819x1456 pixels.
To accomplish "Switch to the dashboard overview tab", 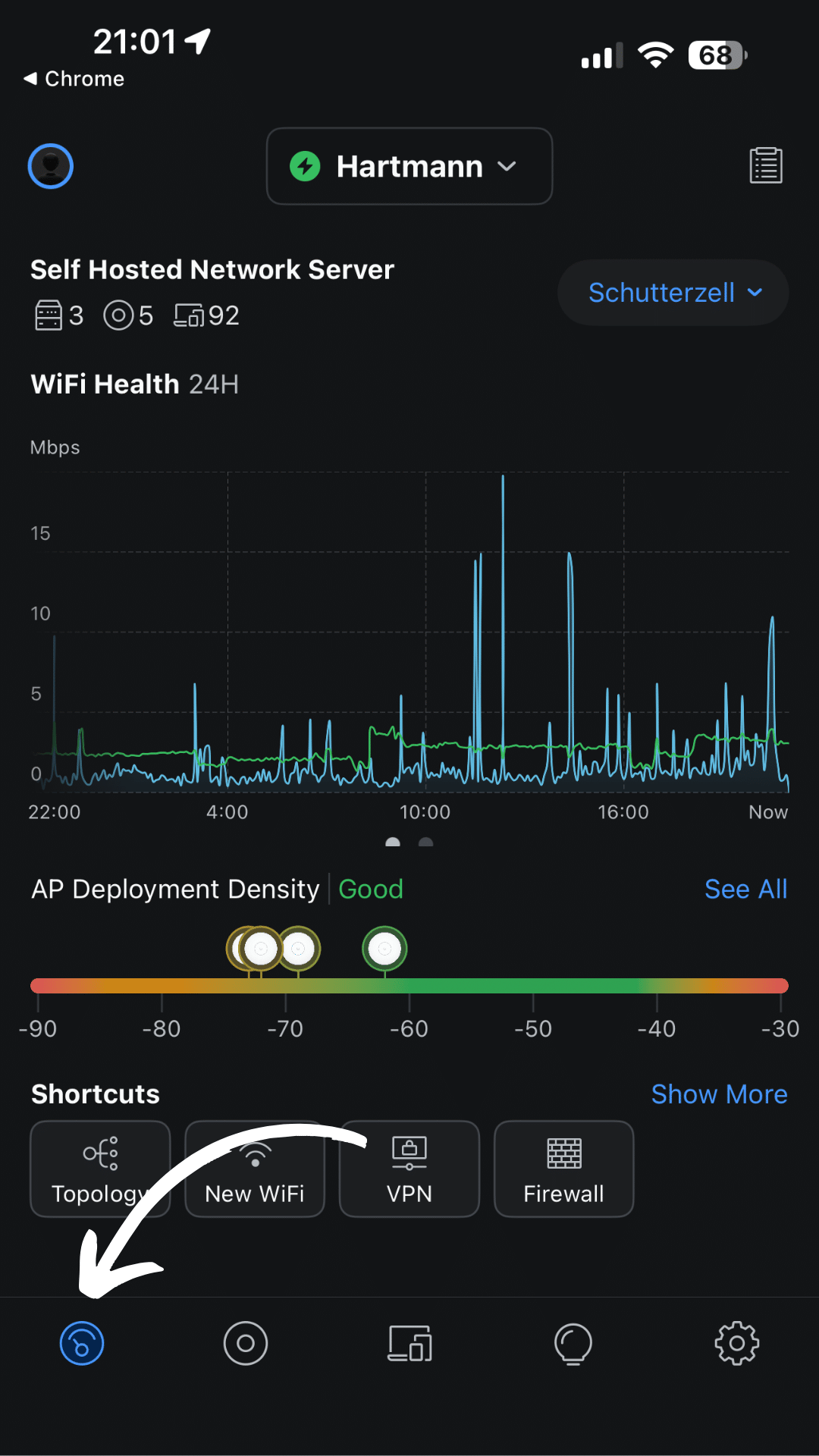I will coord(82,1343).
